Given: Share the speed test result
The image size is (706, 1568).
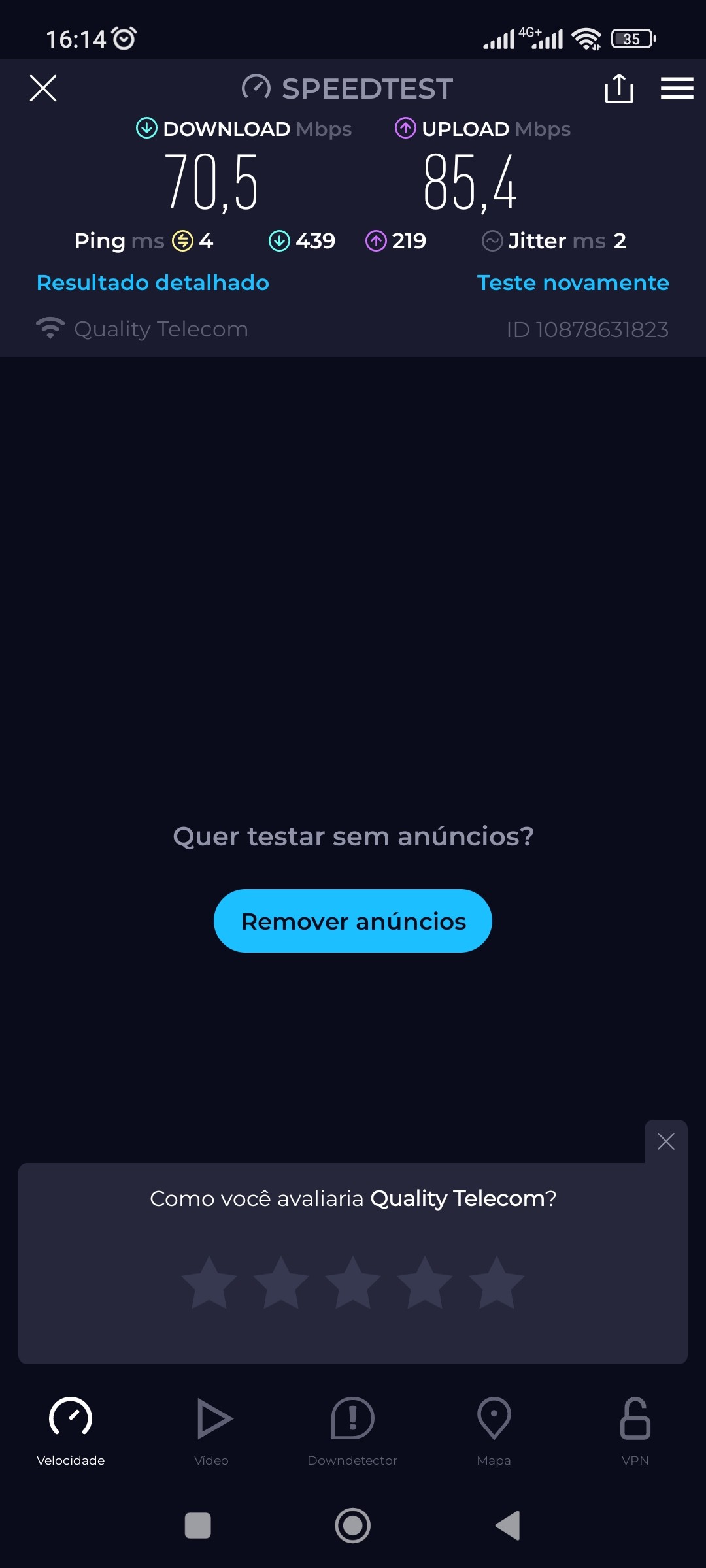Looking at the screenshot, I should (619, 88).
